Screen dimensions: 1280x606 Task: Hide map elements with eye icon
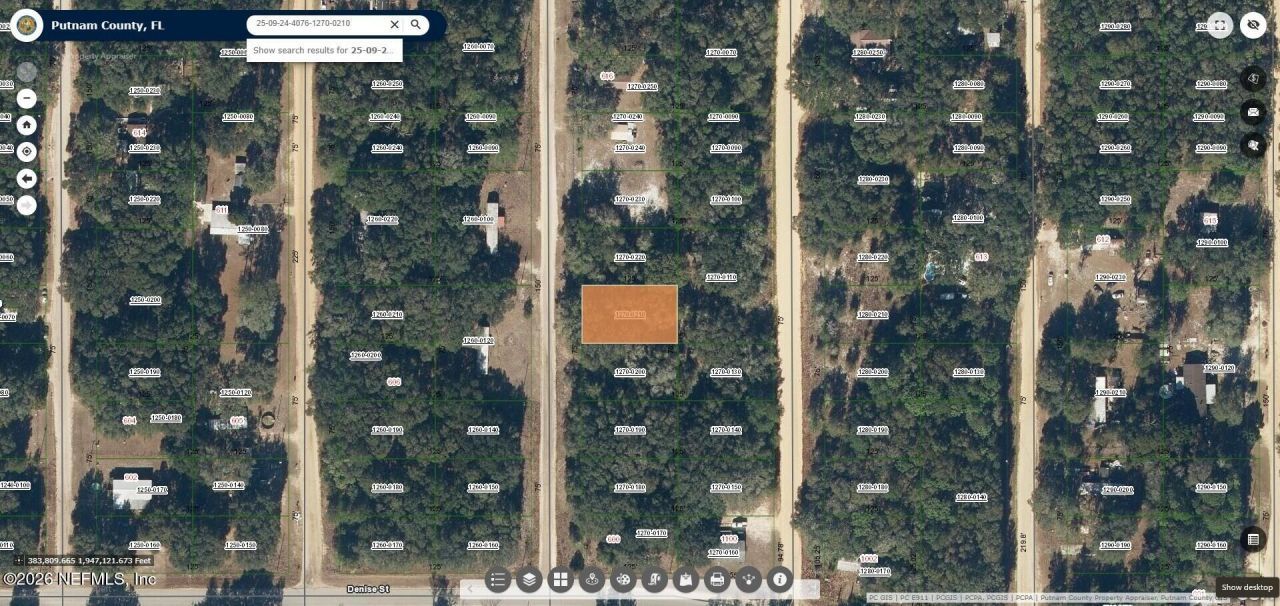click(1253, 25)
